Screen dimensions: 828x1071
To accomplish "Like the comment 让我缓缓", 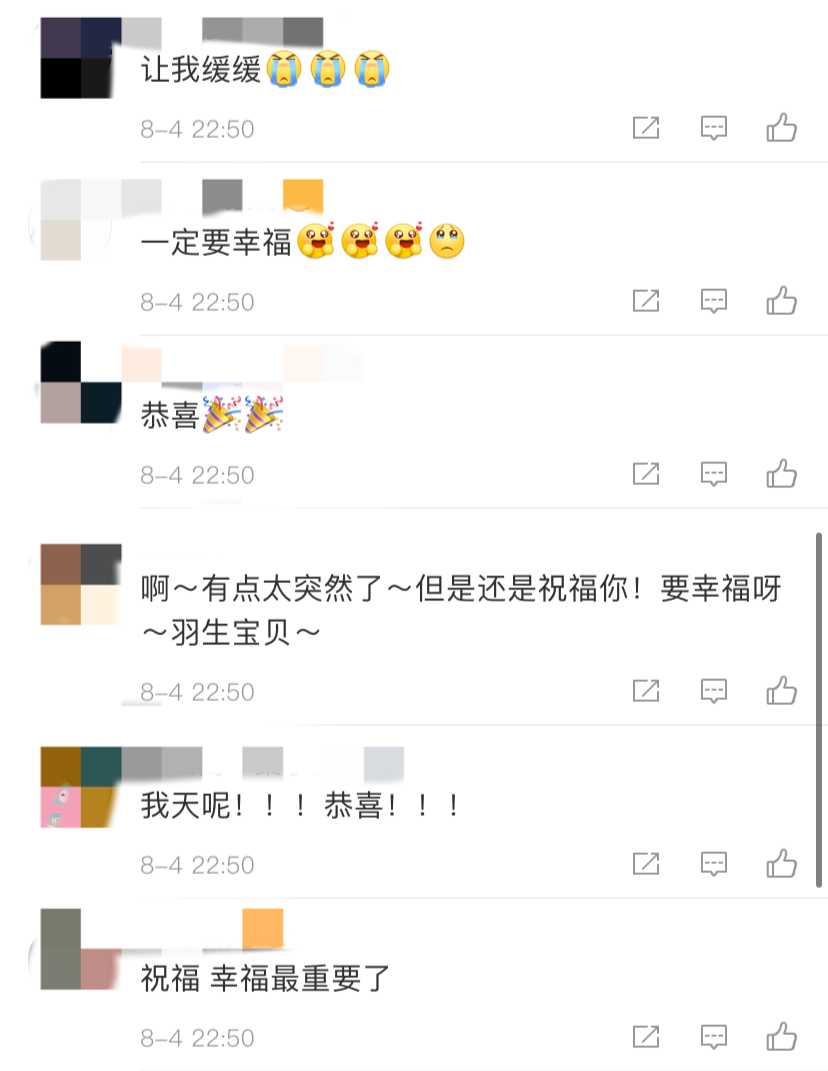I will coord(782,127).
